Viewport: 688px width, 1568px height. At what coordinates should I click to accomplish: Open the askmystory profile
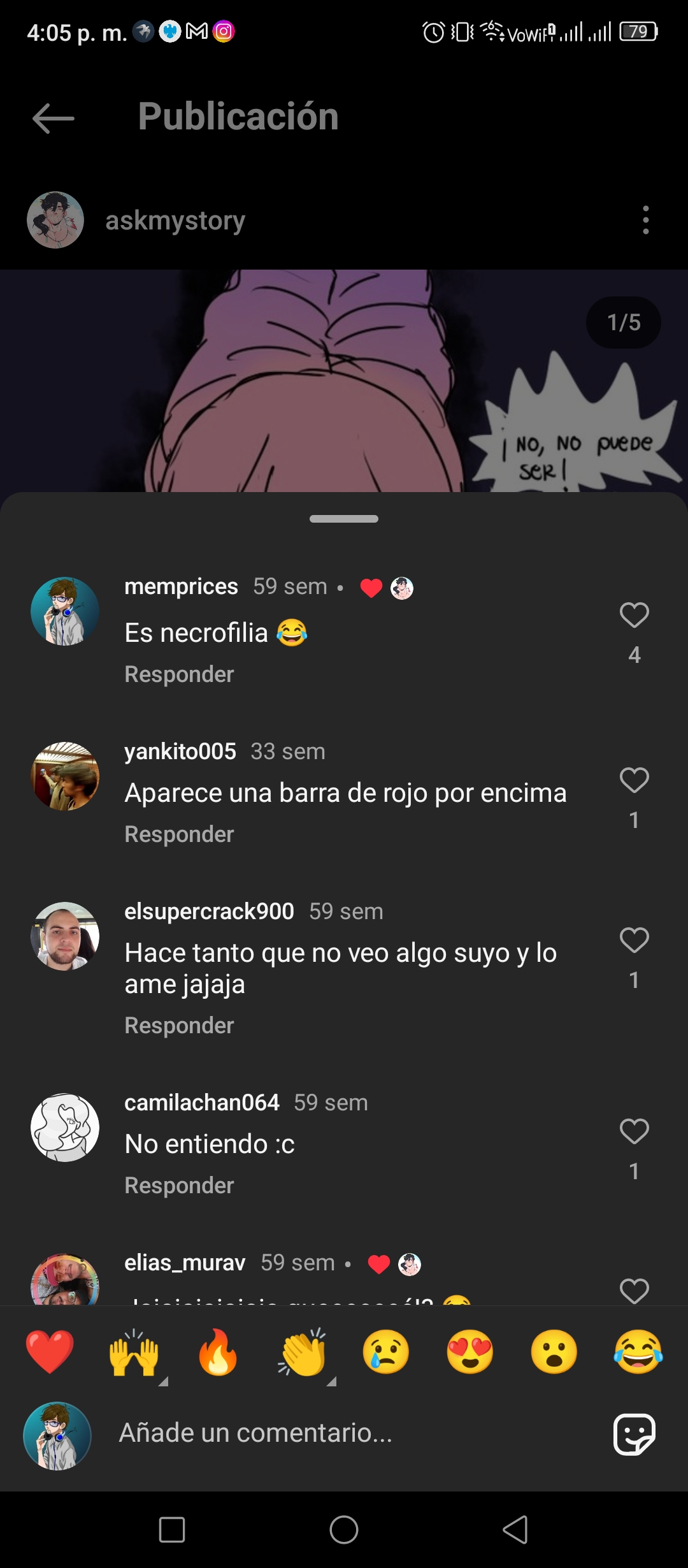pyautogui.click(x=175, y=221)
